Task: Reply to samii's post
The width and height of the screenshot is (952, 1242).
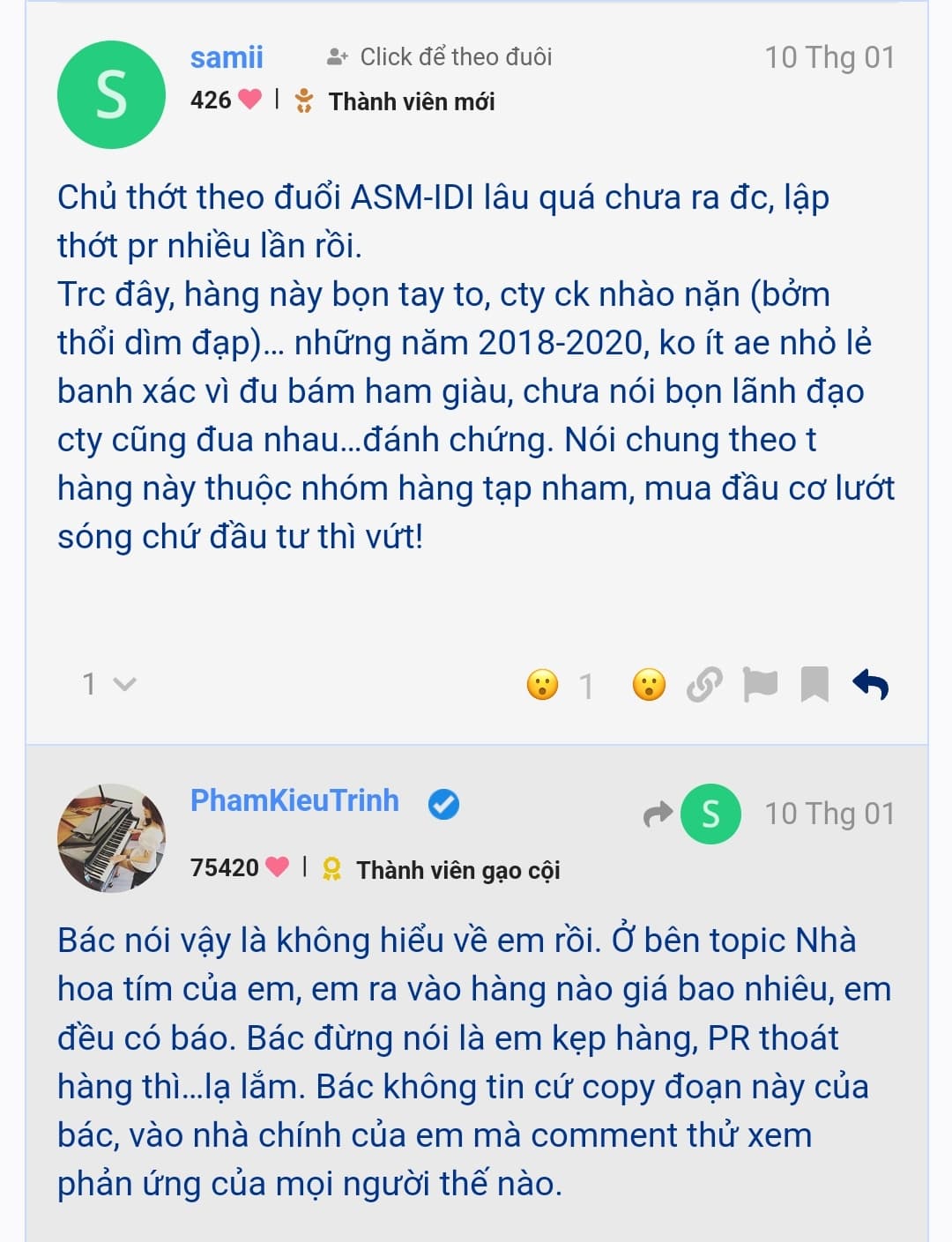Action: 871,685
